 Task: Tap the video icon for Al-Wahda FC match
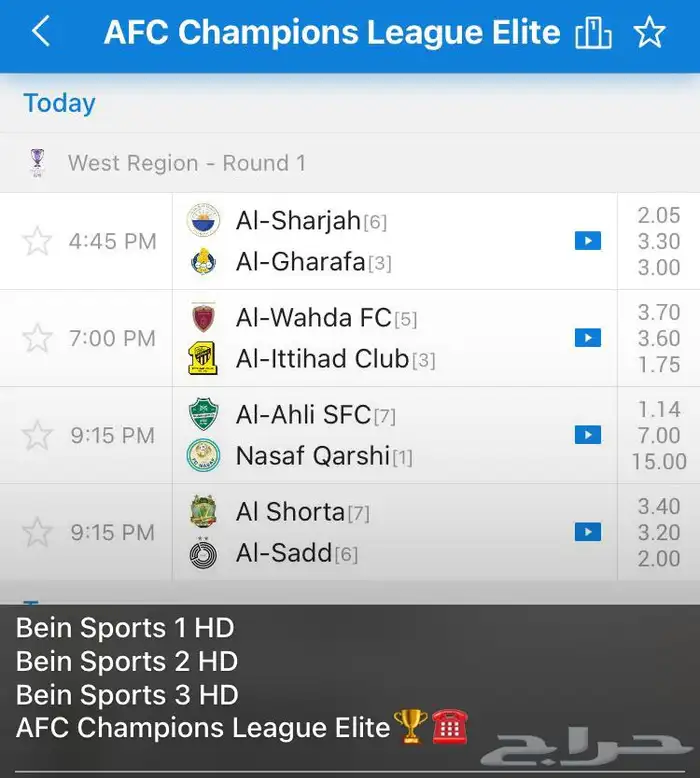(588, 338)
